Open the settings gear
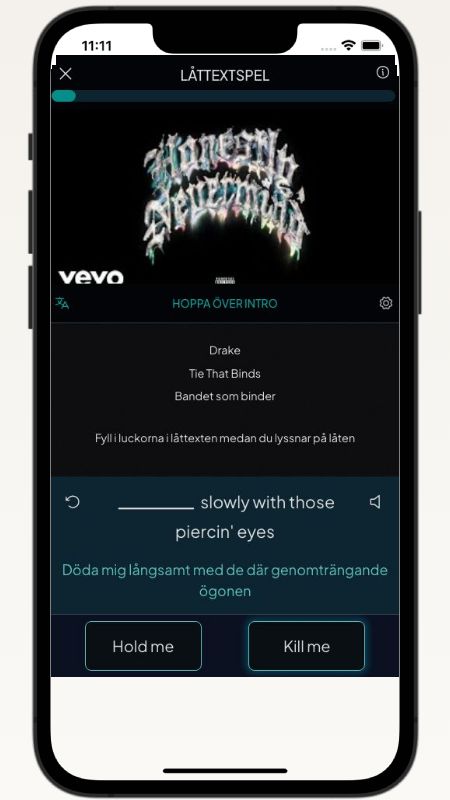 pos(386,303)
